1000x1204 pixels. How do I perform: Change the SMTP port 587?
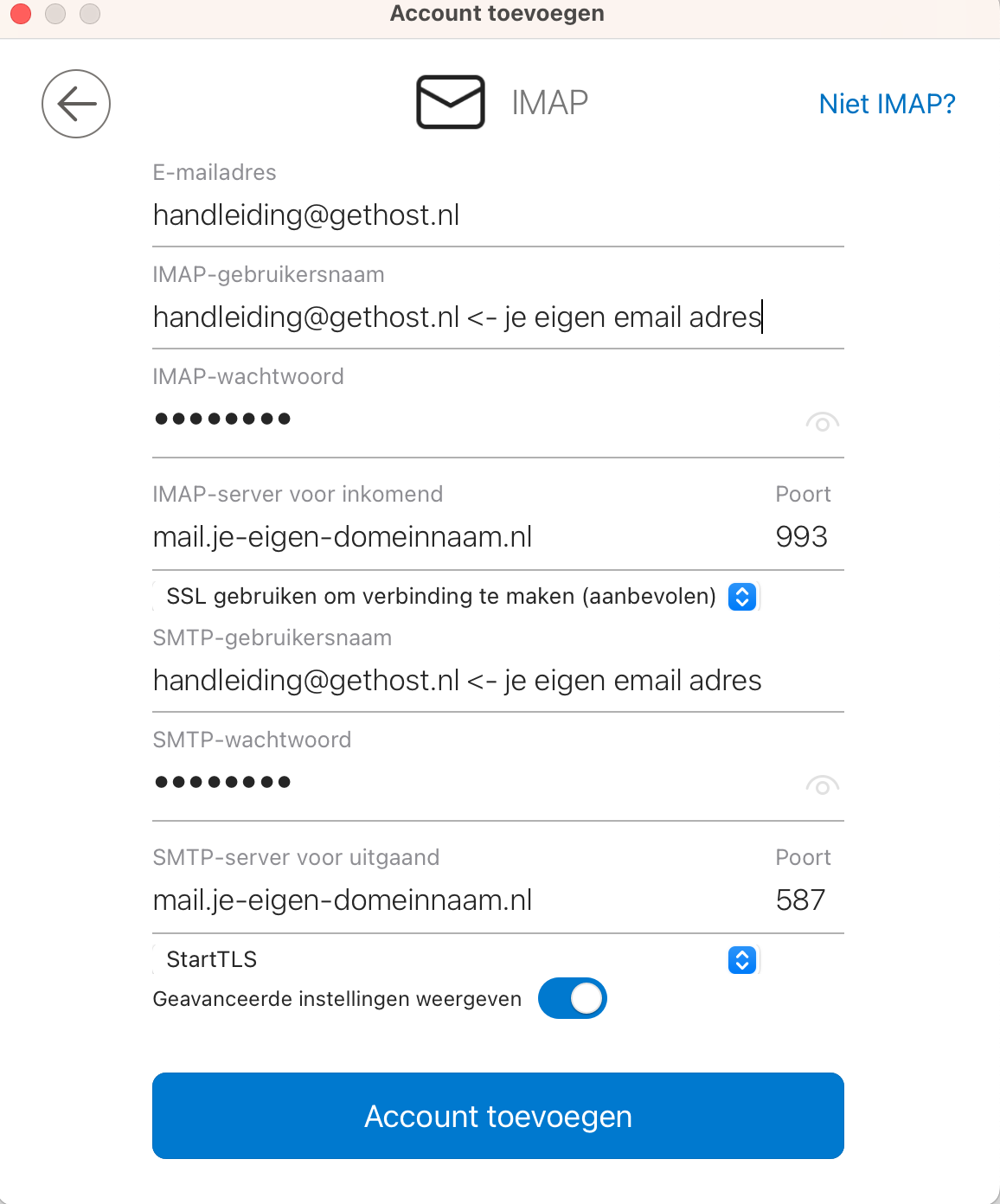coord(801,900)
